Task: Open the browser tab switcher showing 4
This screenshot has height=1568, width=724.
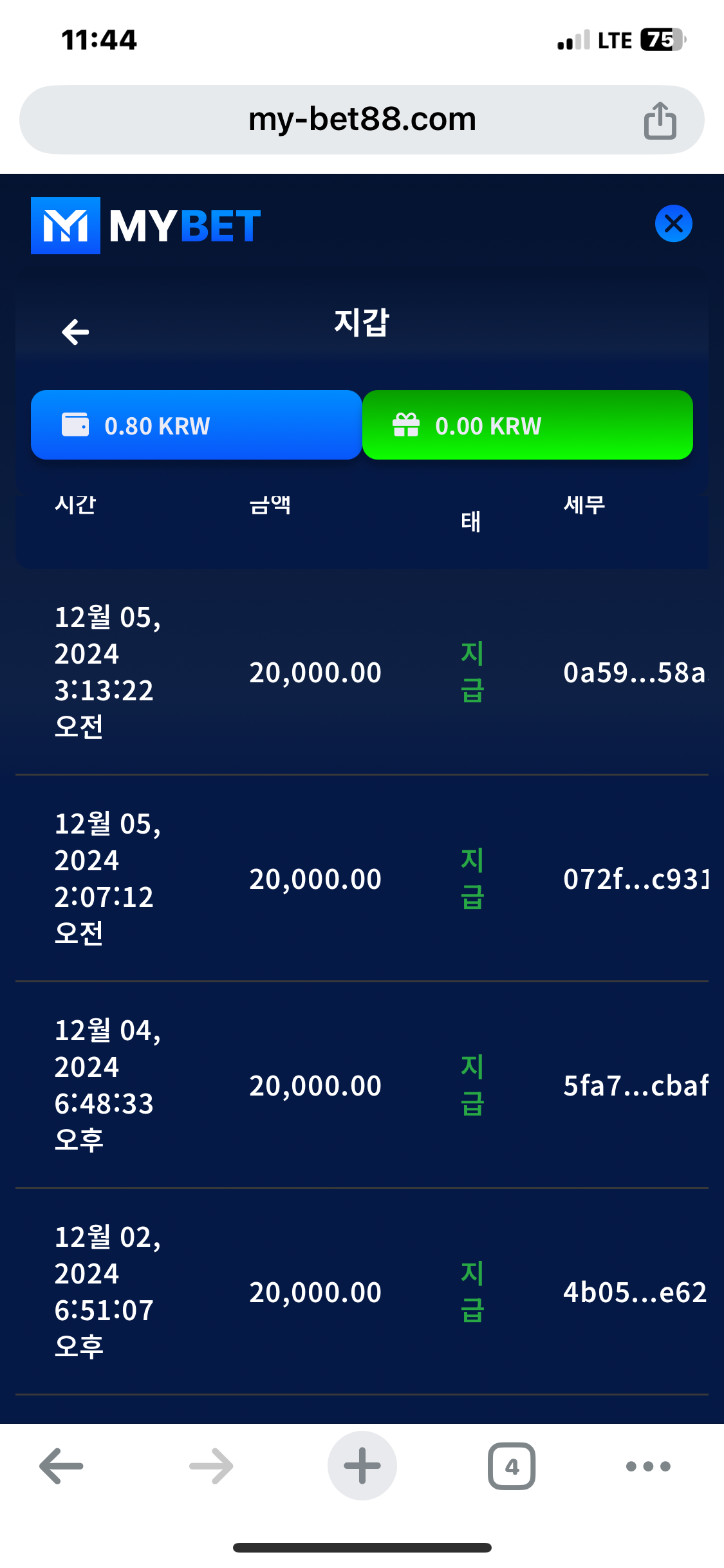Action: [x=512, y=1466]
